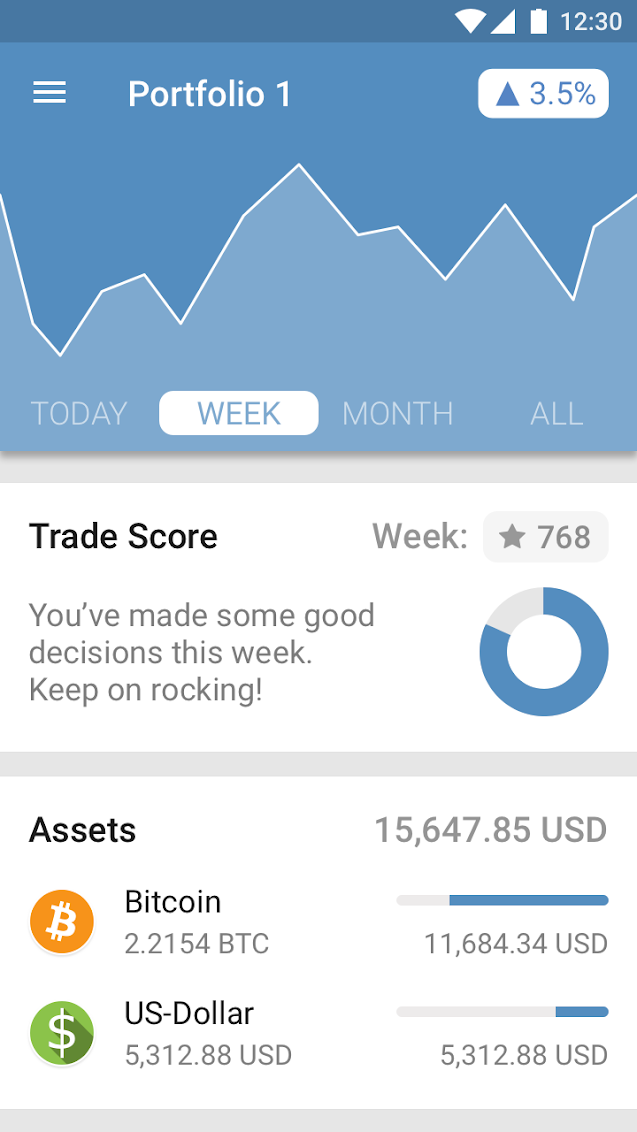Select the Week range tab
This screenshot has height=1132, width=637.
click(x=239, y=413)
